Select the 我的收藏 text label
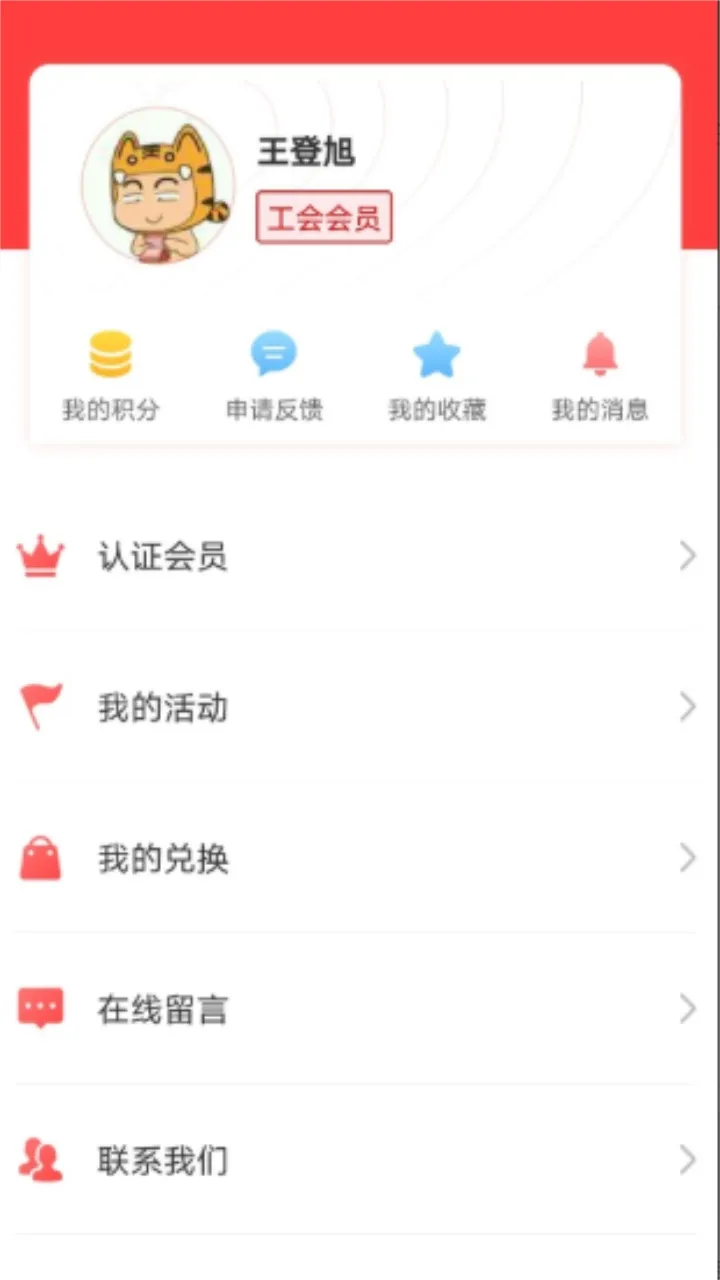This screenshot has height=1280, width=720. [436, 409]
